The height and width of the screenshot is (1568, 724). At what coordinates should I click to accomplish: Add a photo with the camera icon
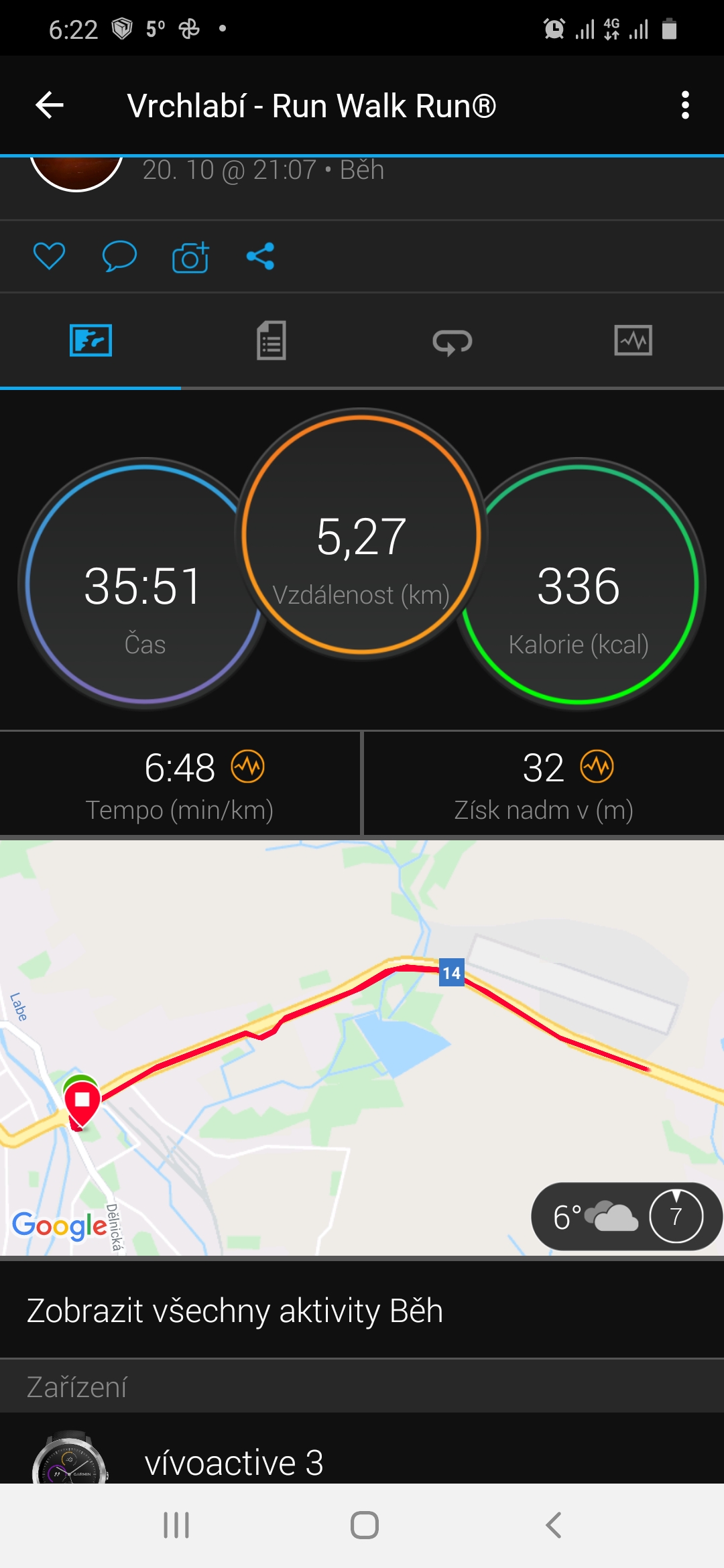pyautogui.click(x=190, y=257)
